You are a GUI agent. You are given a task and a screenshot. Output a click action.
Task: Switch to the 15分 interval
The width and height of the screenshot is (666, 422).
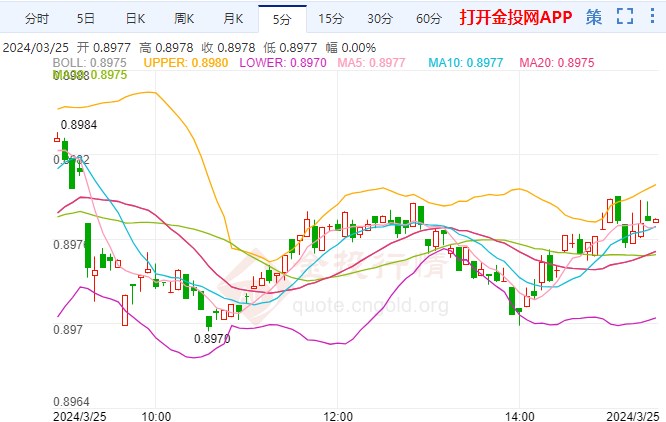330,18
